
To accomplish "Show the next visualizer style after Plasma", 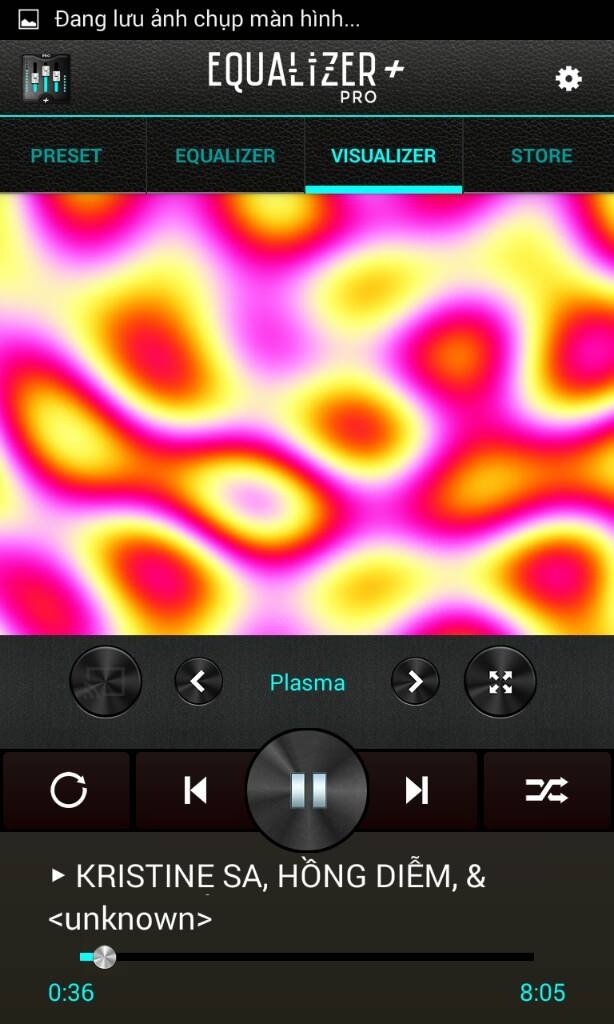I will click(415, 682).
